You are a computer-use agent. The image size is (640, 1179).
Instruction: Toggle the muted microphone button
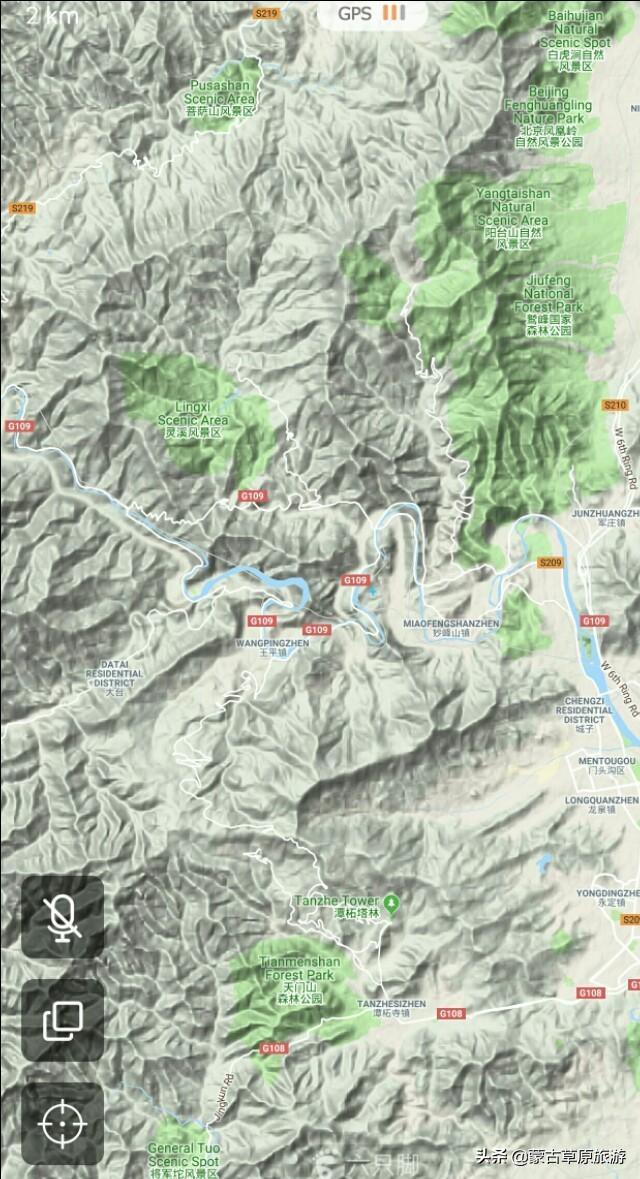click(62, 917)
